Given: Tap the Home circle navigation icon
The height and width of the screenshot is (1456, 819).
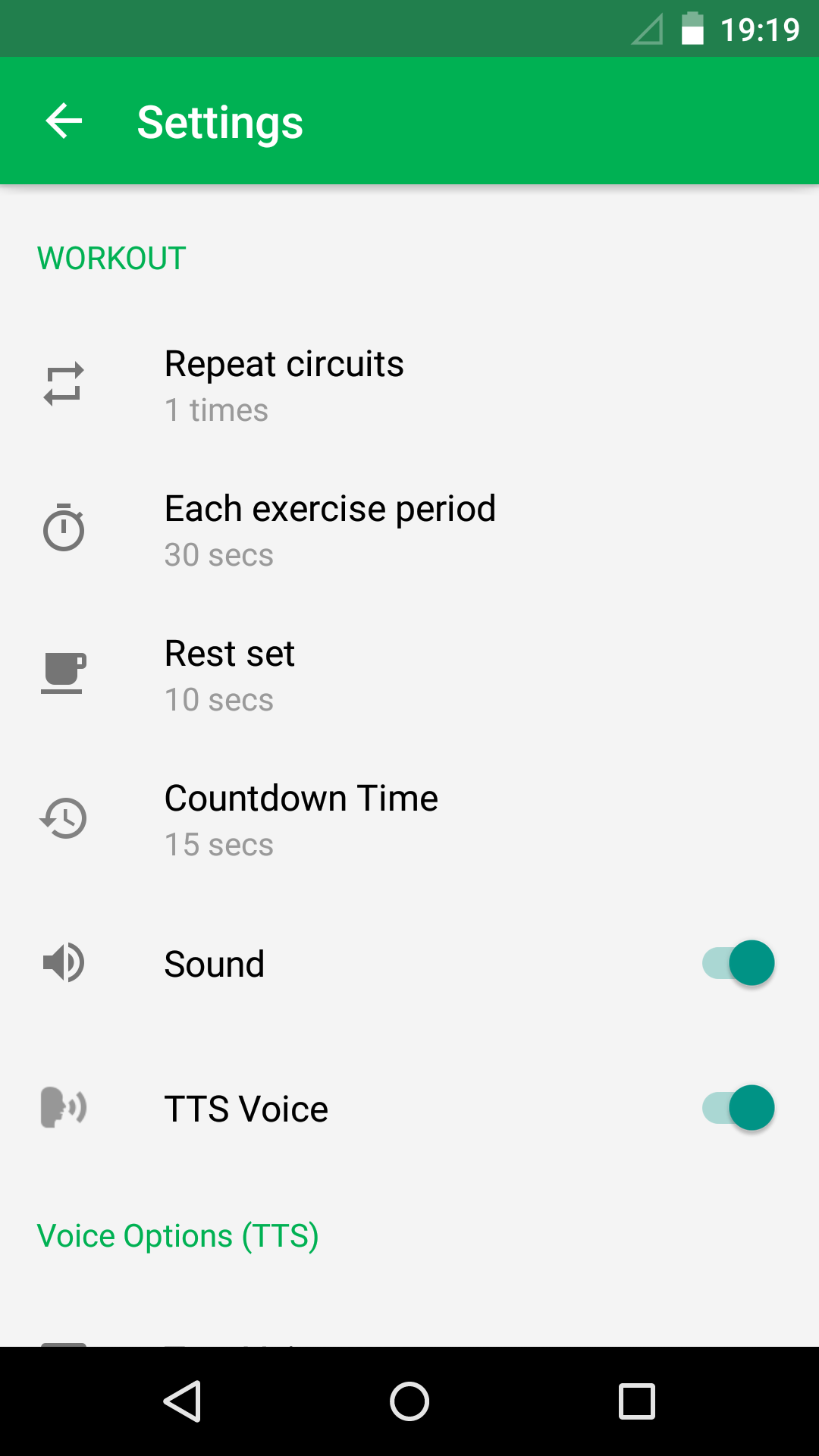Looking at the screenshot, I should click(x=409, y=1400).
